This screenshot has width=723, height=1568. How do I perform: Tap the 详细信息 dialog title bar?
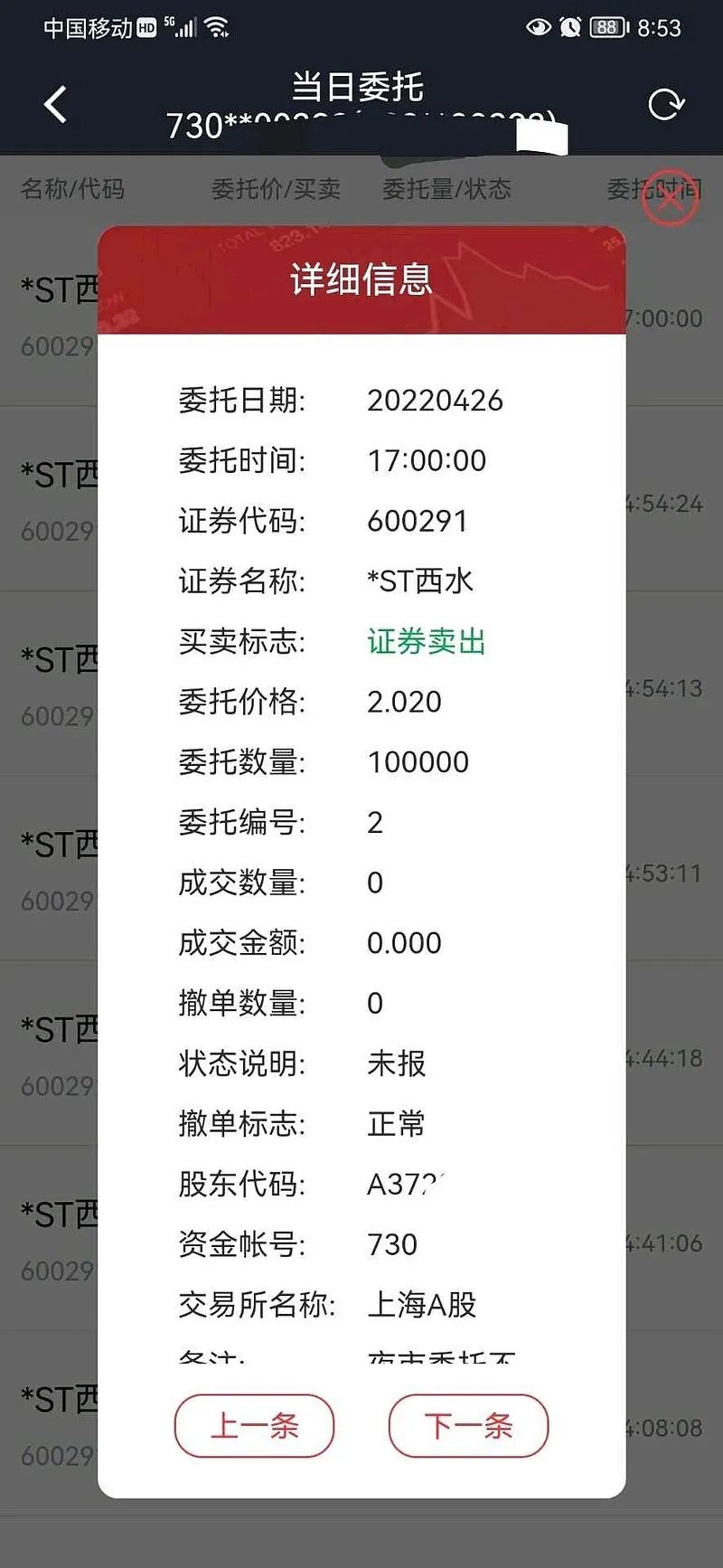tap(361, 279)
